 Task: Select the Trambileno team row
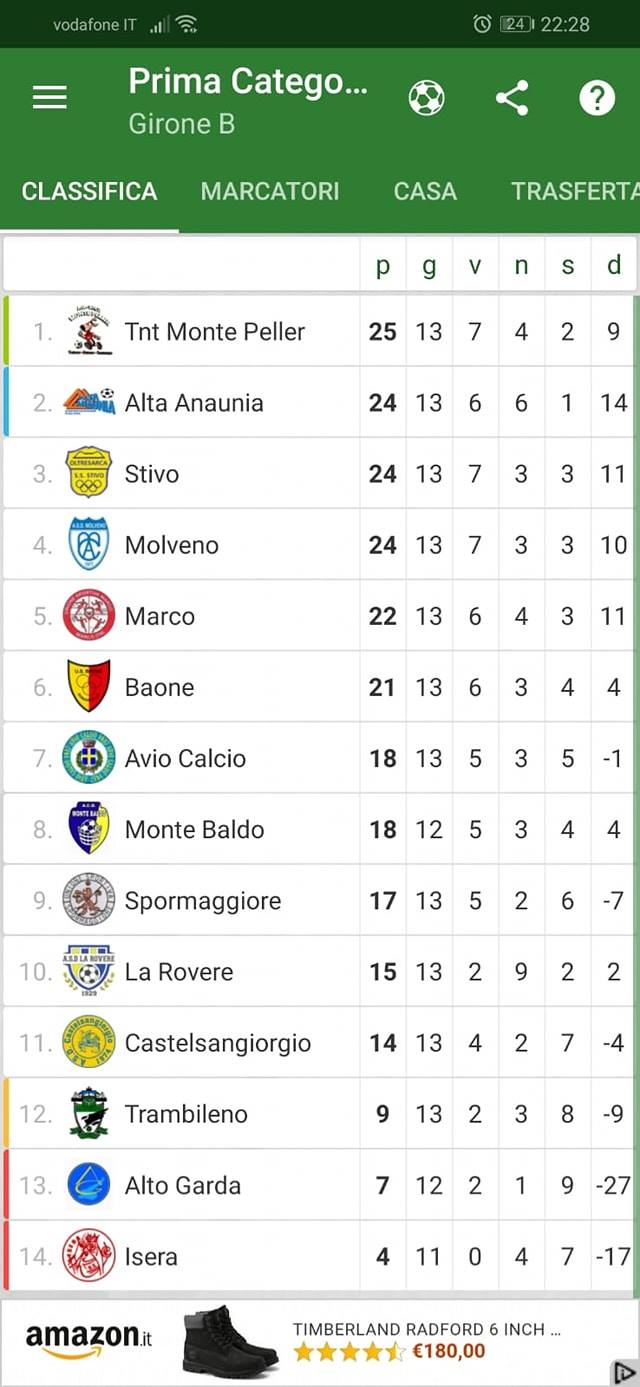click(319, 1113)
